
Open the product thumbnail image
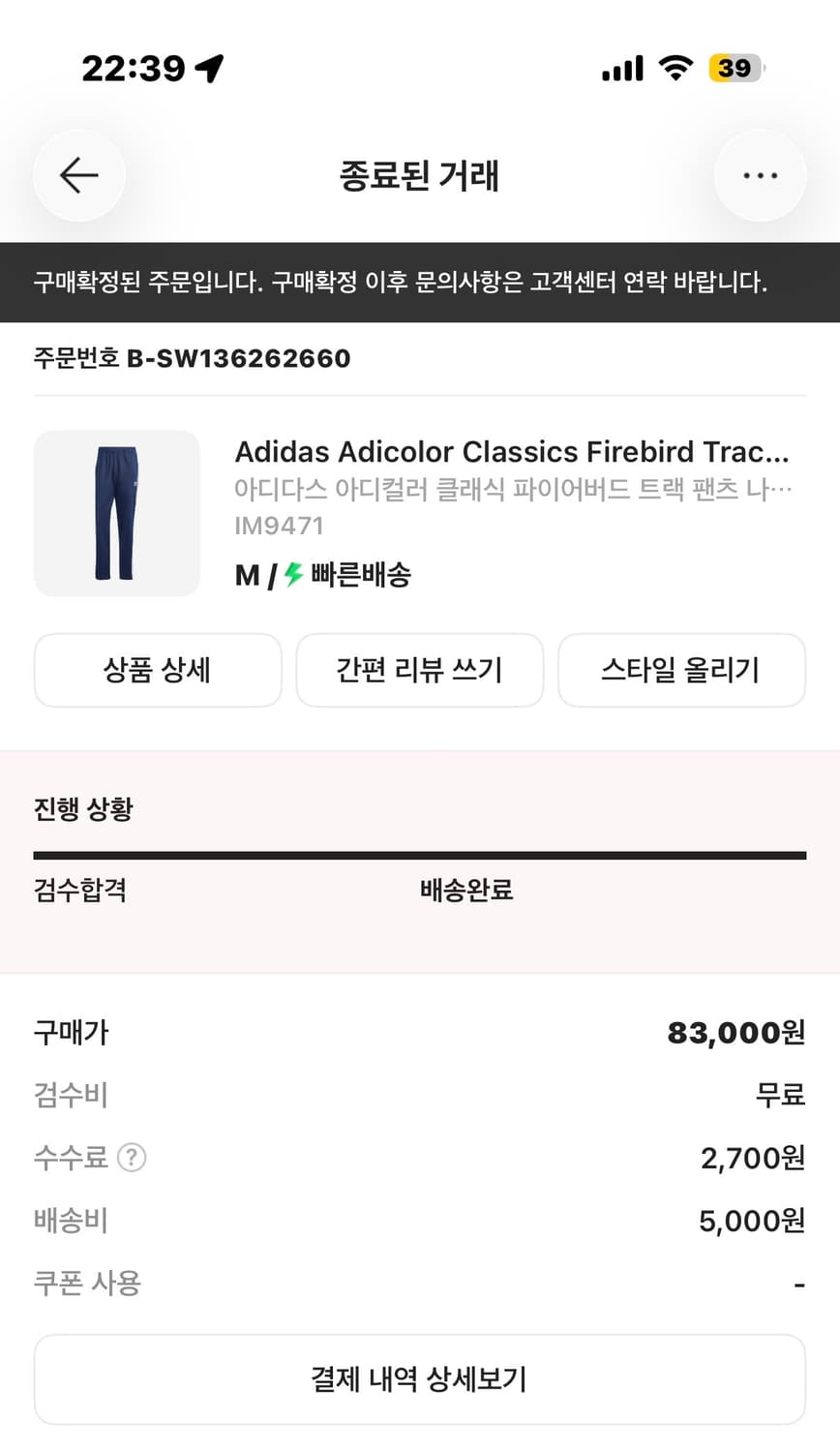pos(116,513)
